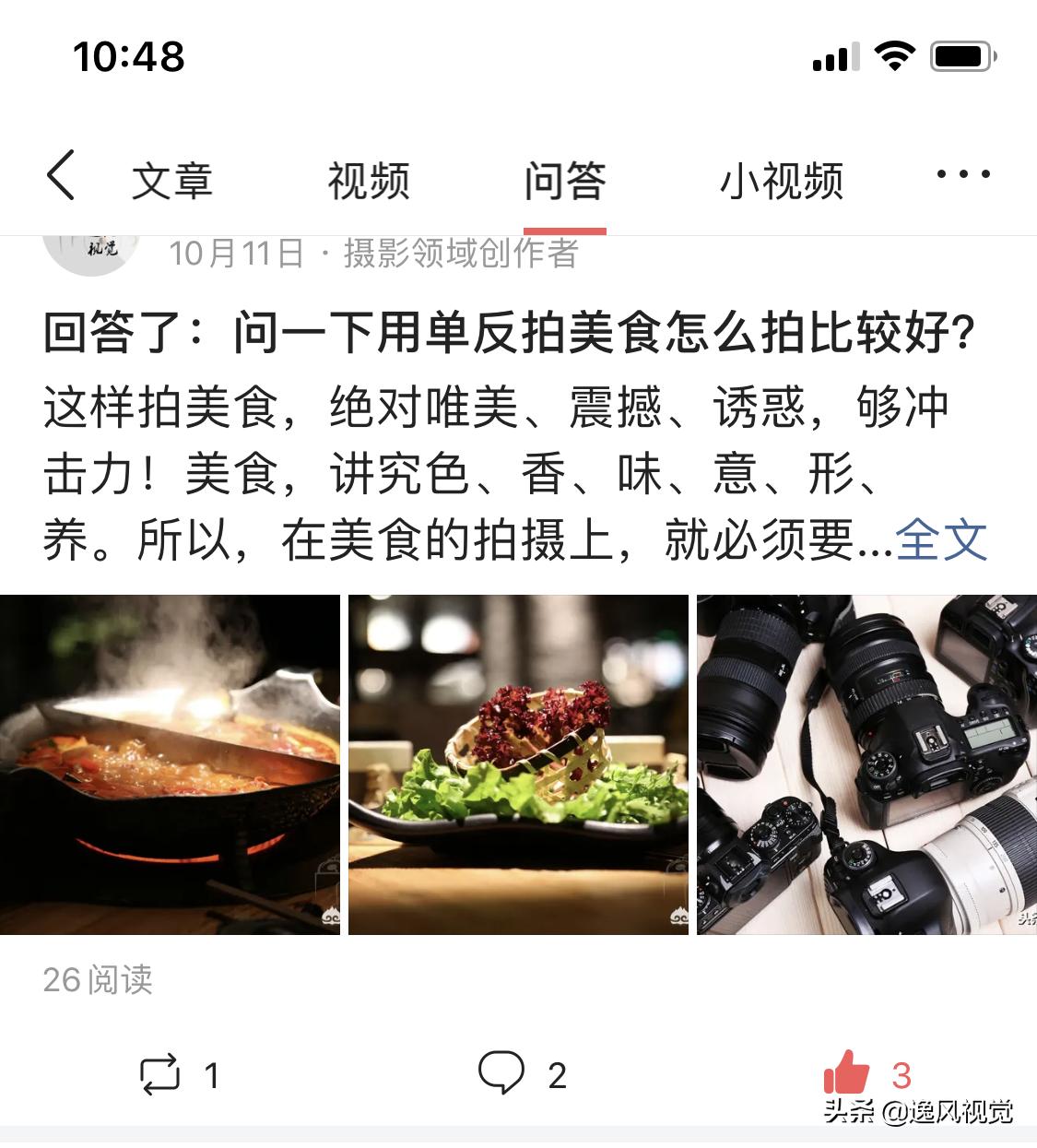
Task: Tap the cellular signal bars
Action: 834,57
